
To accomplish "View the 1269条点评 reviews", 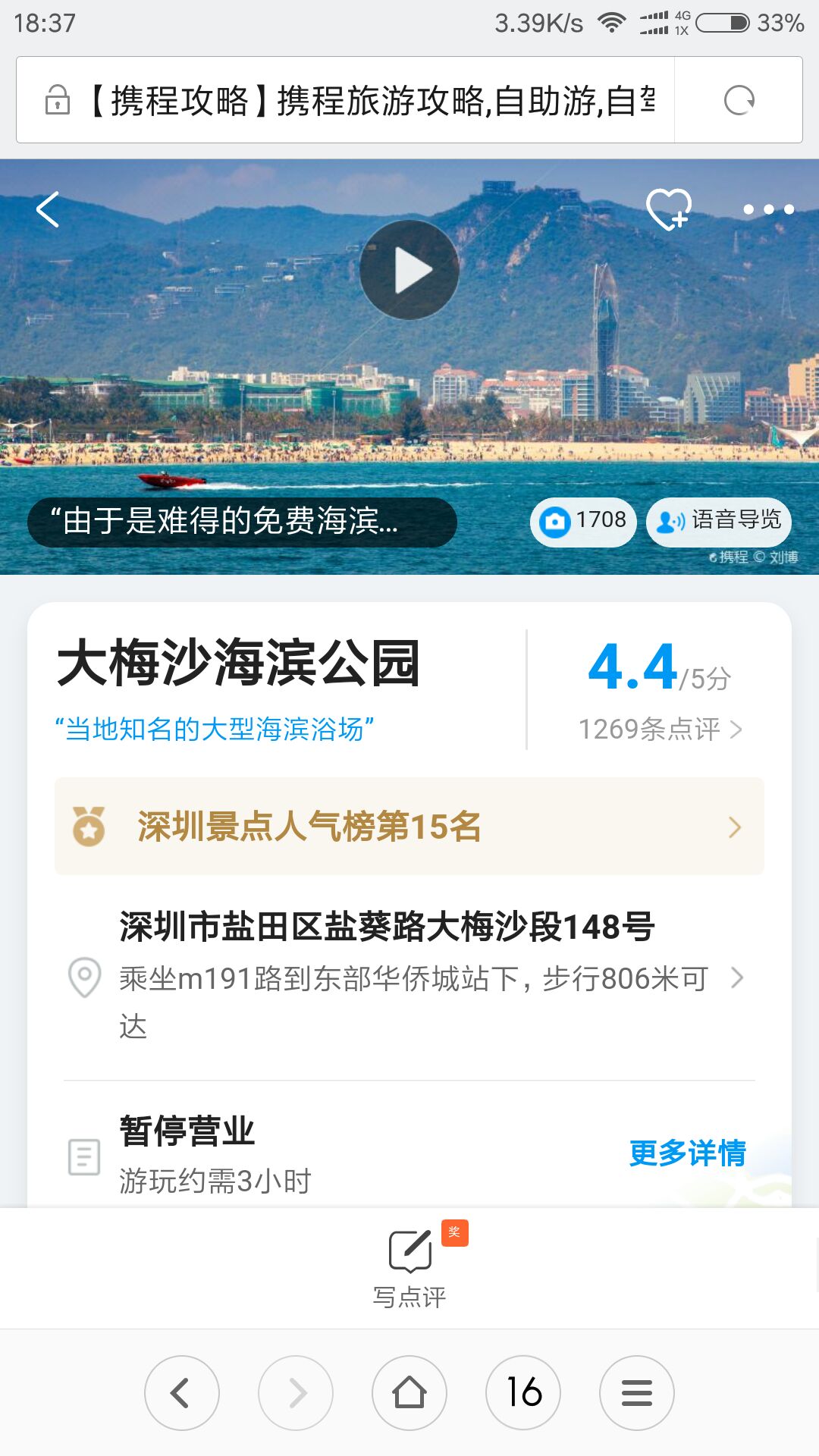I will 660,730.
